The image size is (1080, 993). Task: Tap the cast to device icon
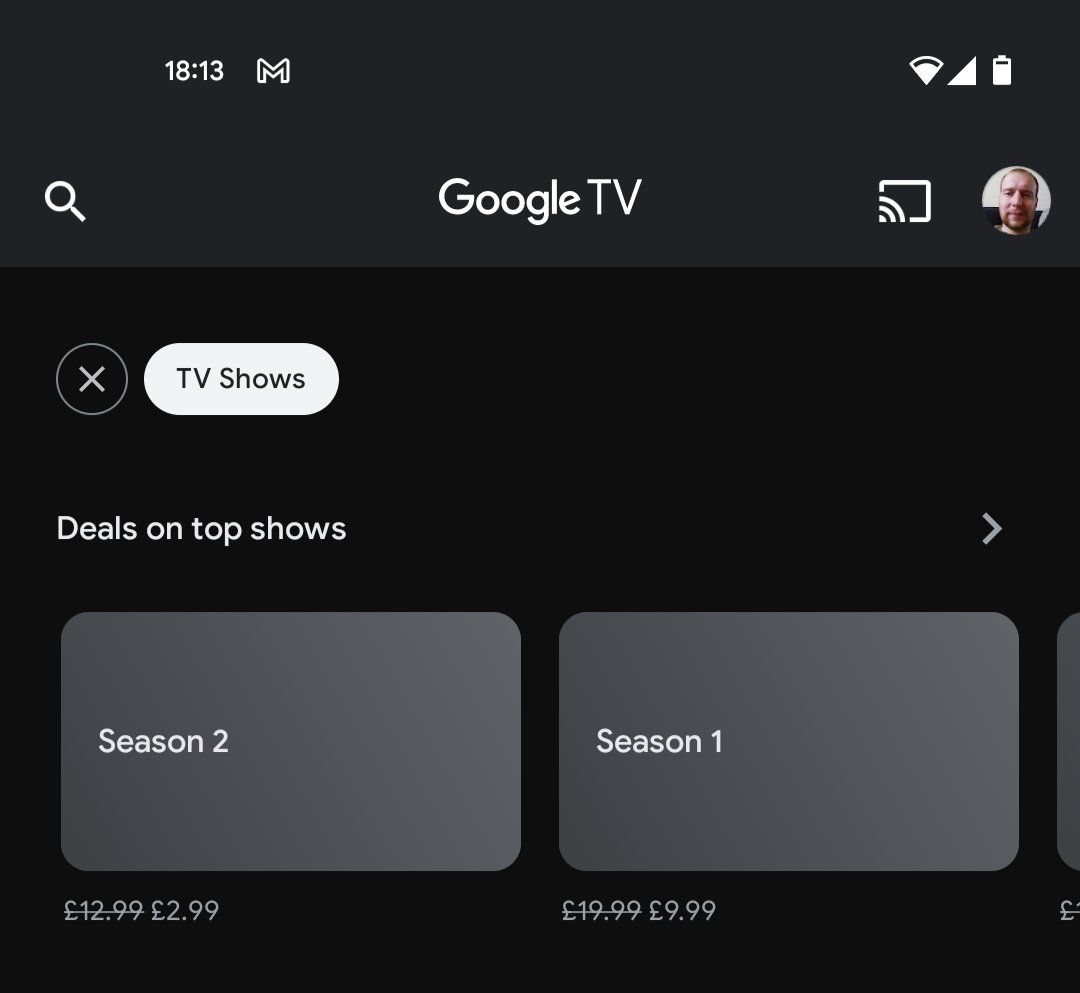tap(904, 201)
